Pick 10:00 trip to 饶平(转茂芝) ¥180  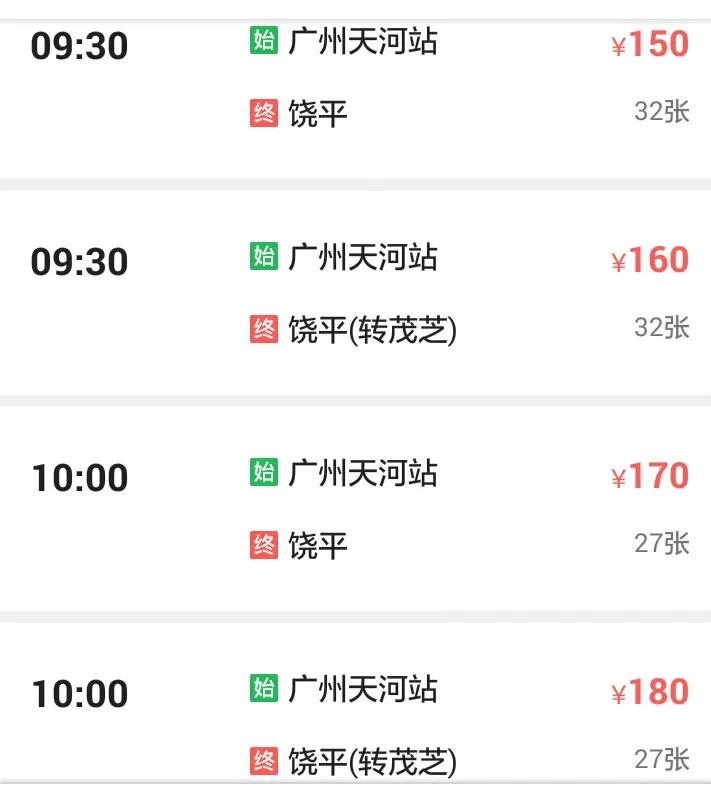(x=355, y=720)
